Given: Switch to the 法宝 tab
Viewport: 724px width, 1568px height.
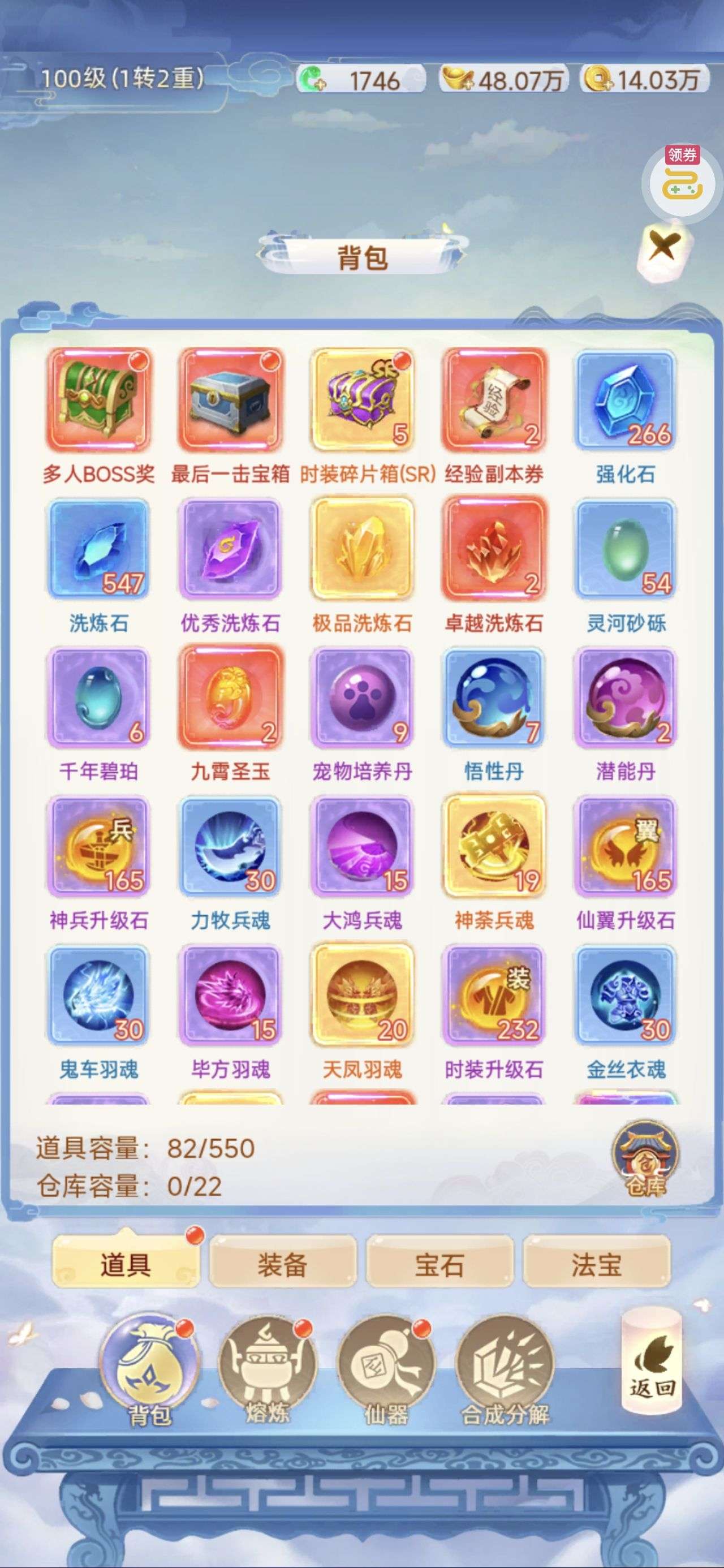Looking at the screenshot, I should click(596, 1264).
